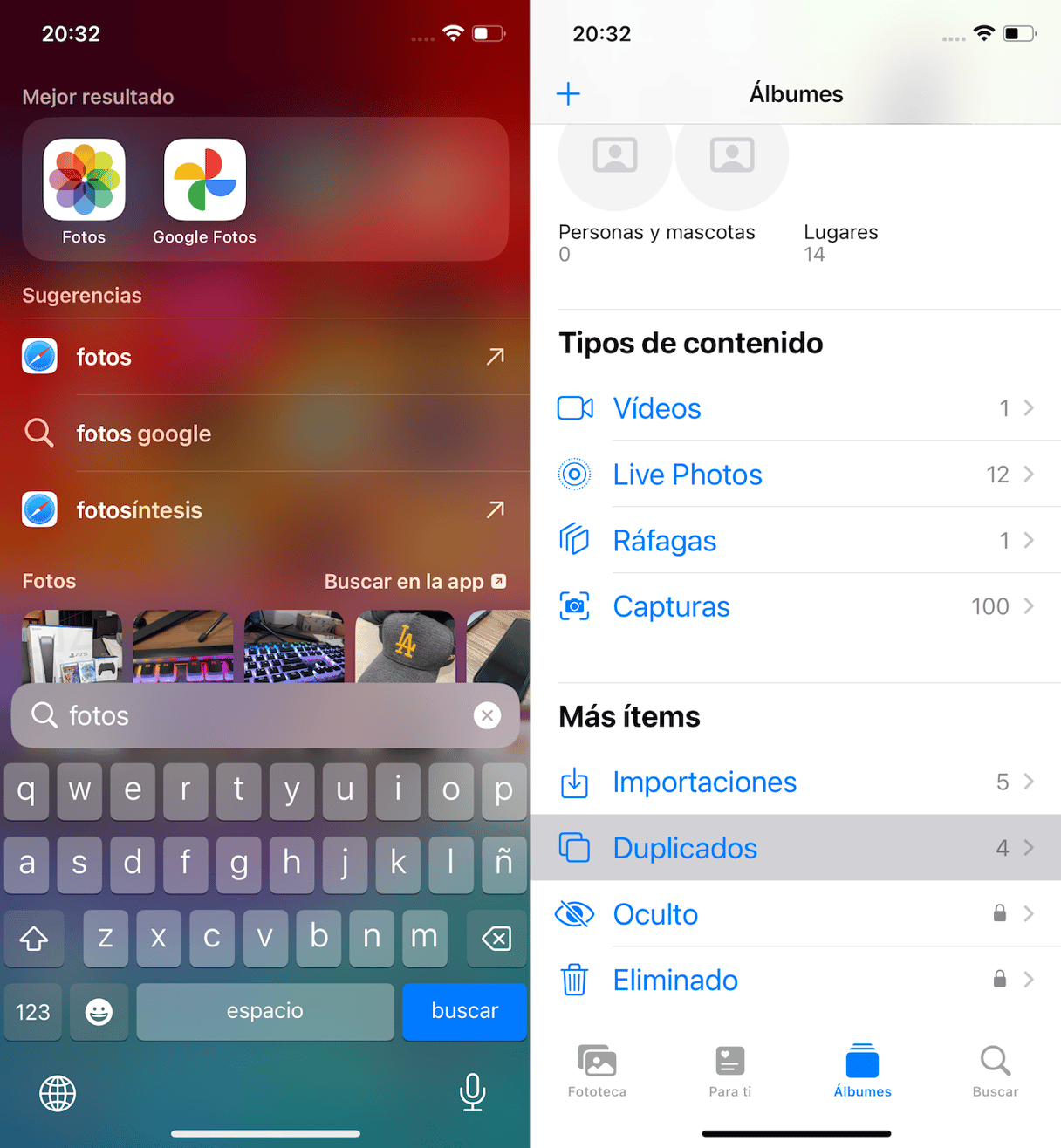Viewport: 1061px width, 1148px height.
Task: Clear the 'fotos' search field text
Action: pos(487,716)
